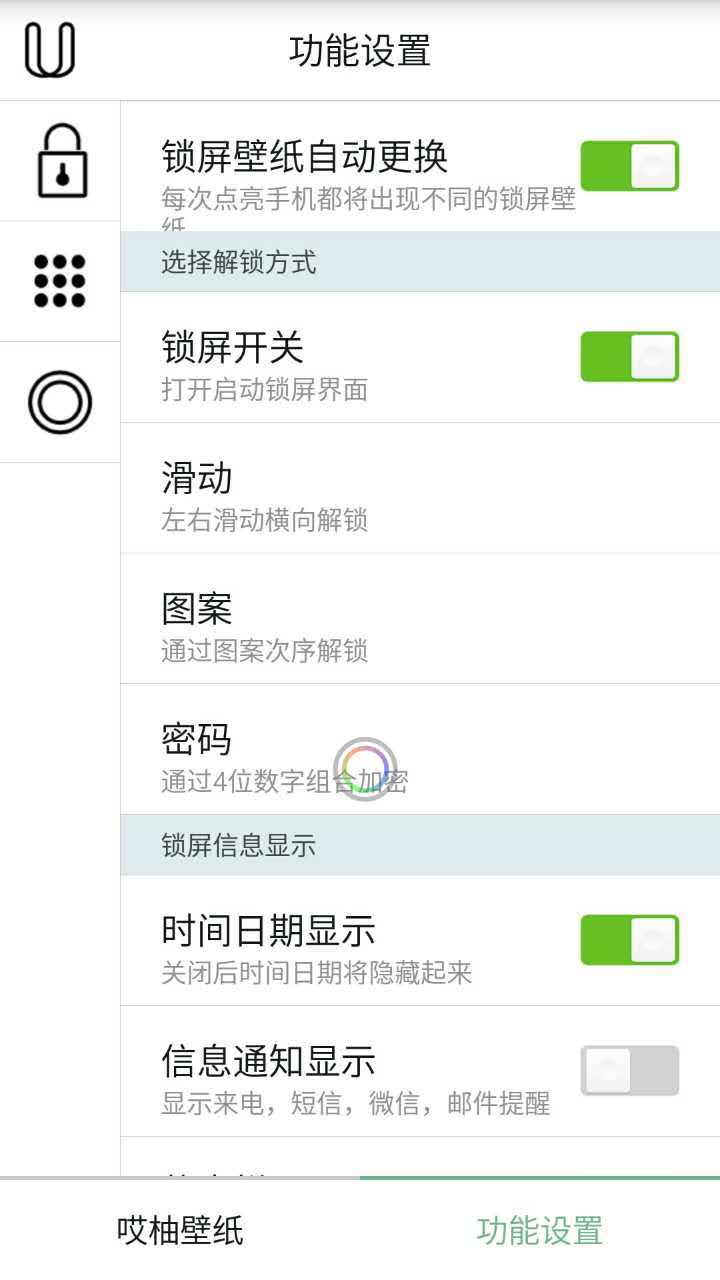
Task: Open the nine-dot grid sidebar icon
Action: coord(60,281)
